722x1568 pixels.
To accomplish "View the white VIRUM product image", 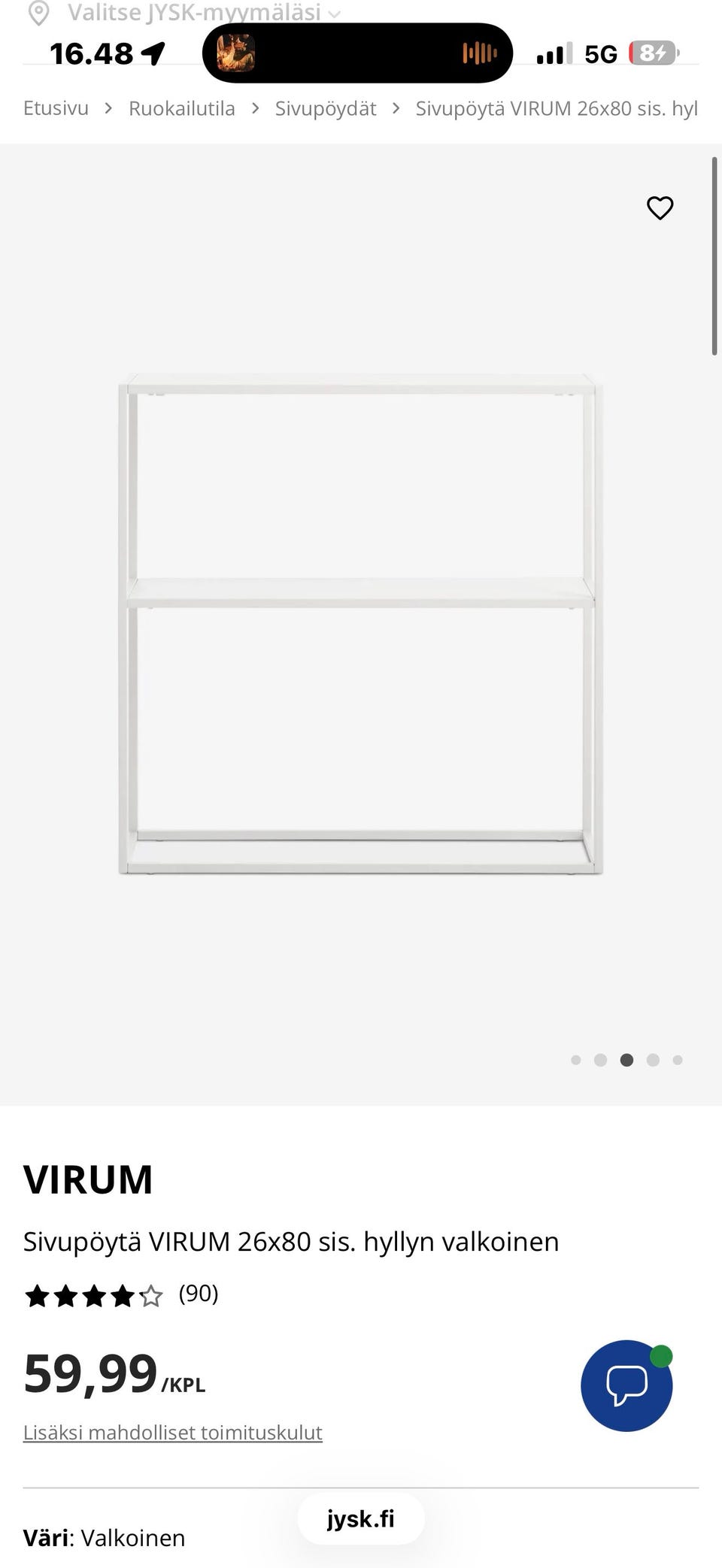I will click(361, 624).
